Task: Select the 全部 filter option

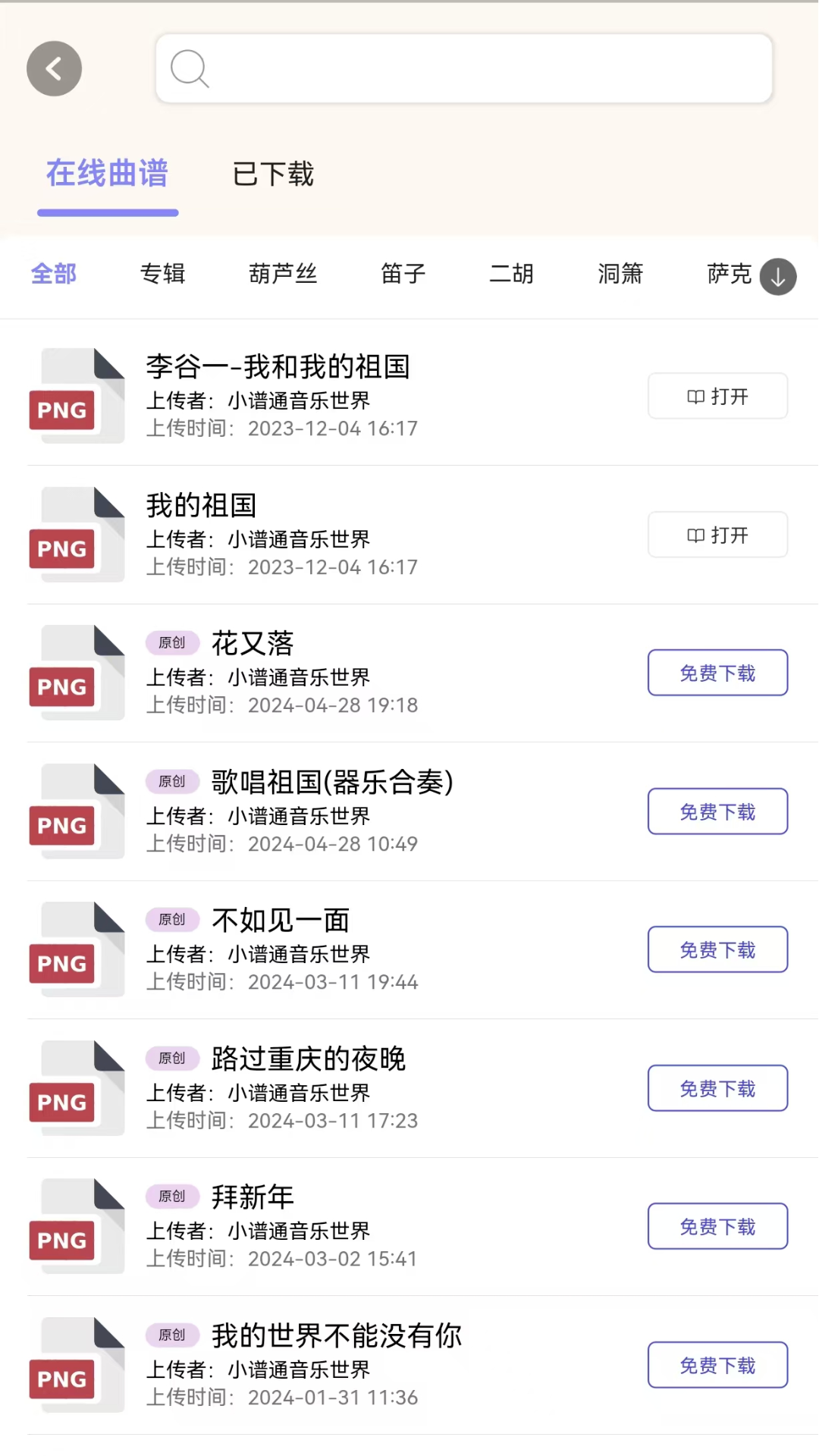Action: (53, 275)
